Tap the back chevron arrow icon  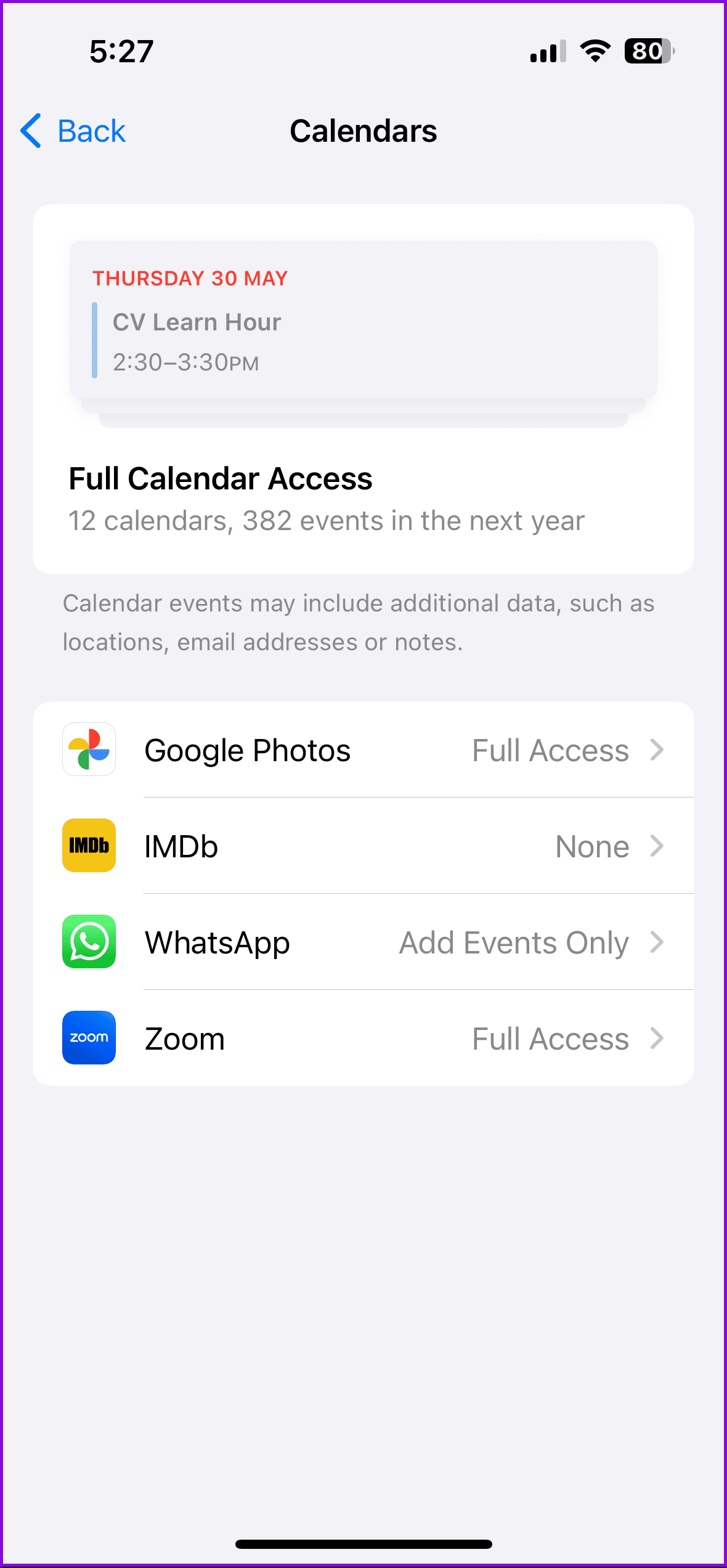(x=30, y=131)
